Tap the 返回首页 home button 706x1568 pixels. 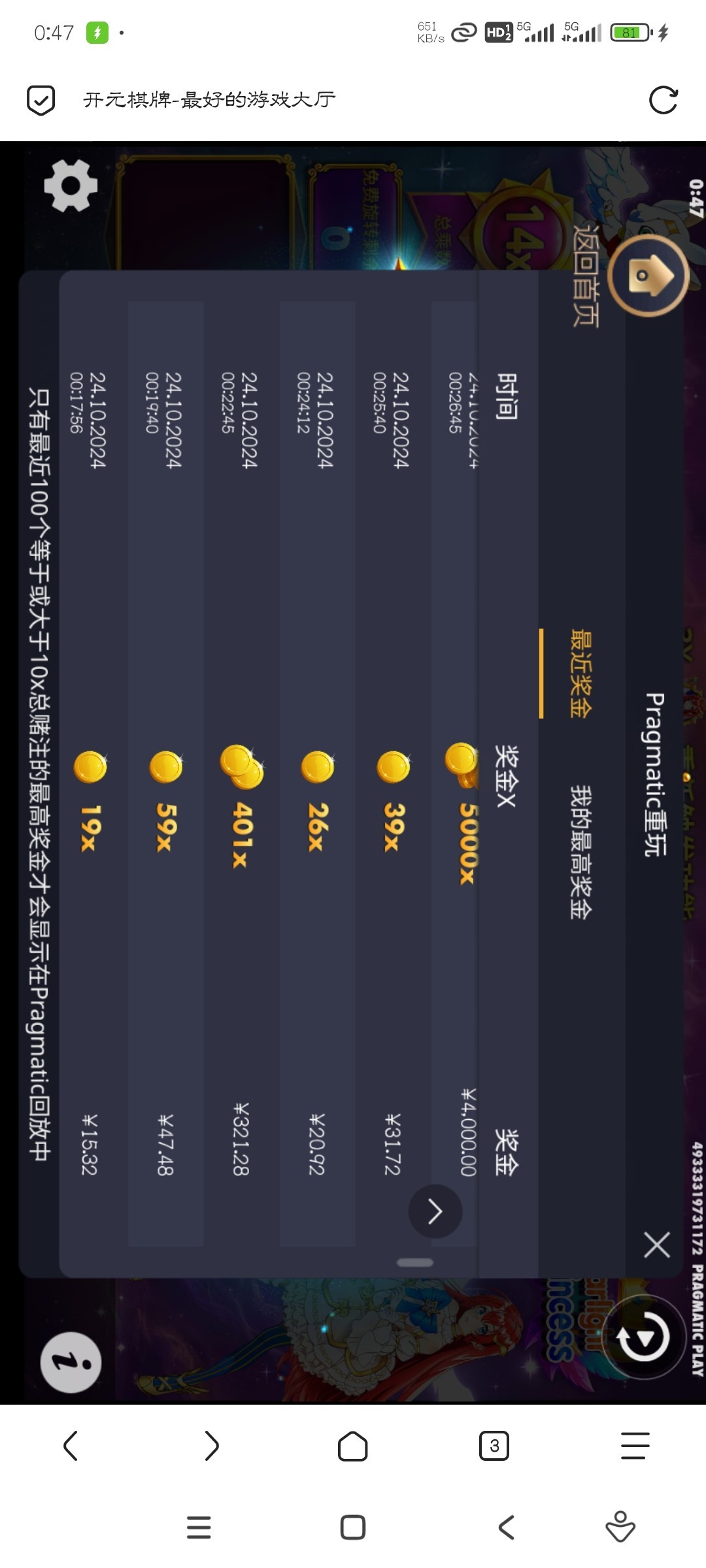pyautogui.click(x=648, y=276)
